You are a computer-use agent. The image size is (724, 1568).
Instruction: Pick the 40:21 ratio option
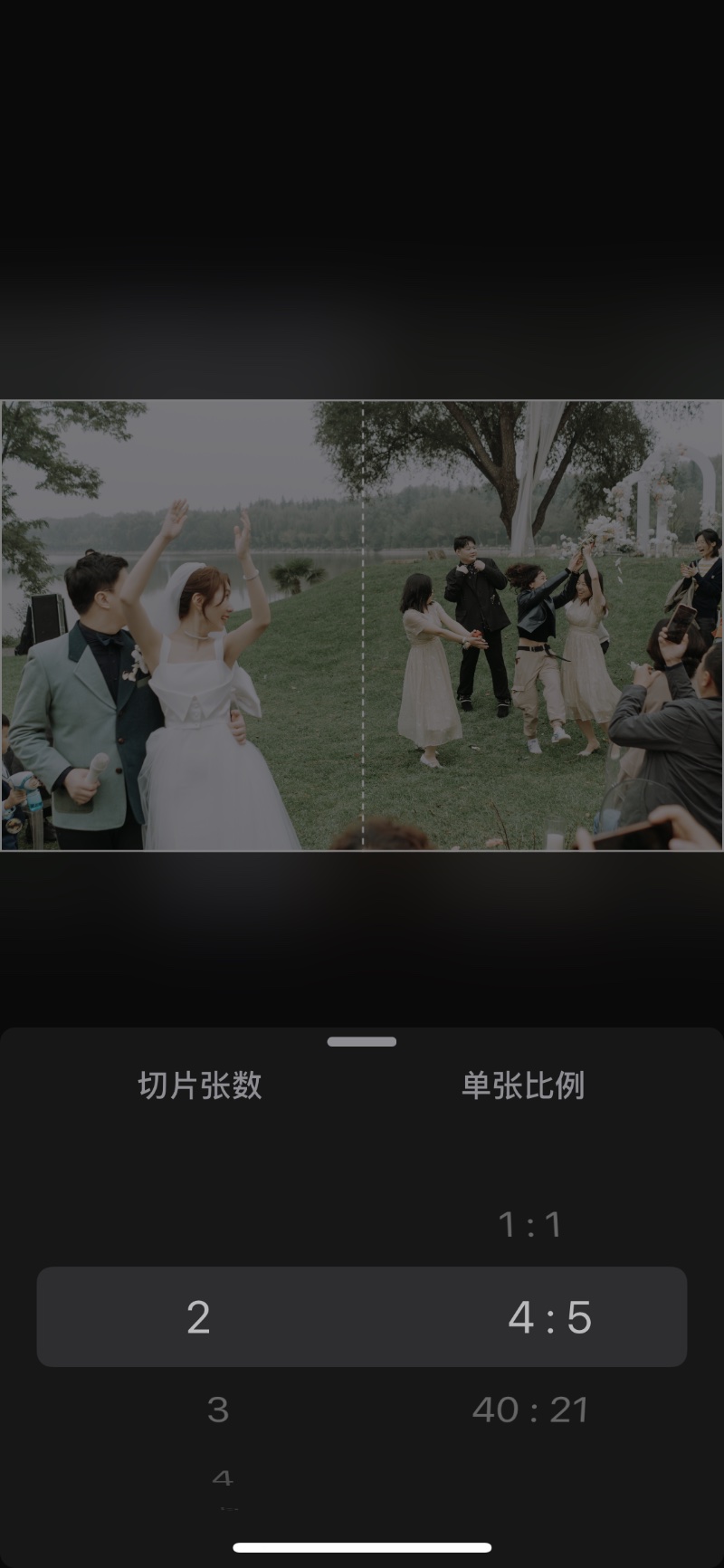(530, 1410)
